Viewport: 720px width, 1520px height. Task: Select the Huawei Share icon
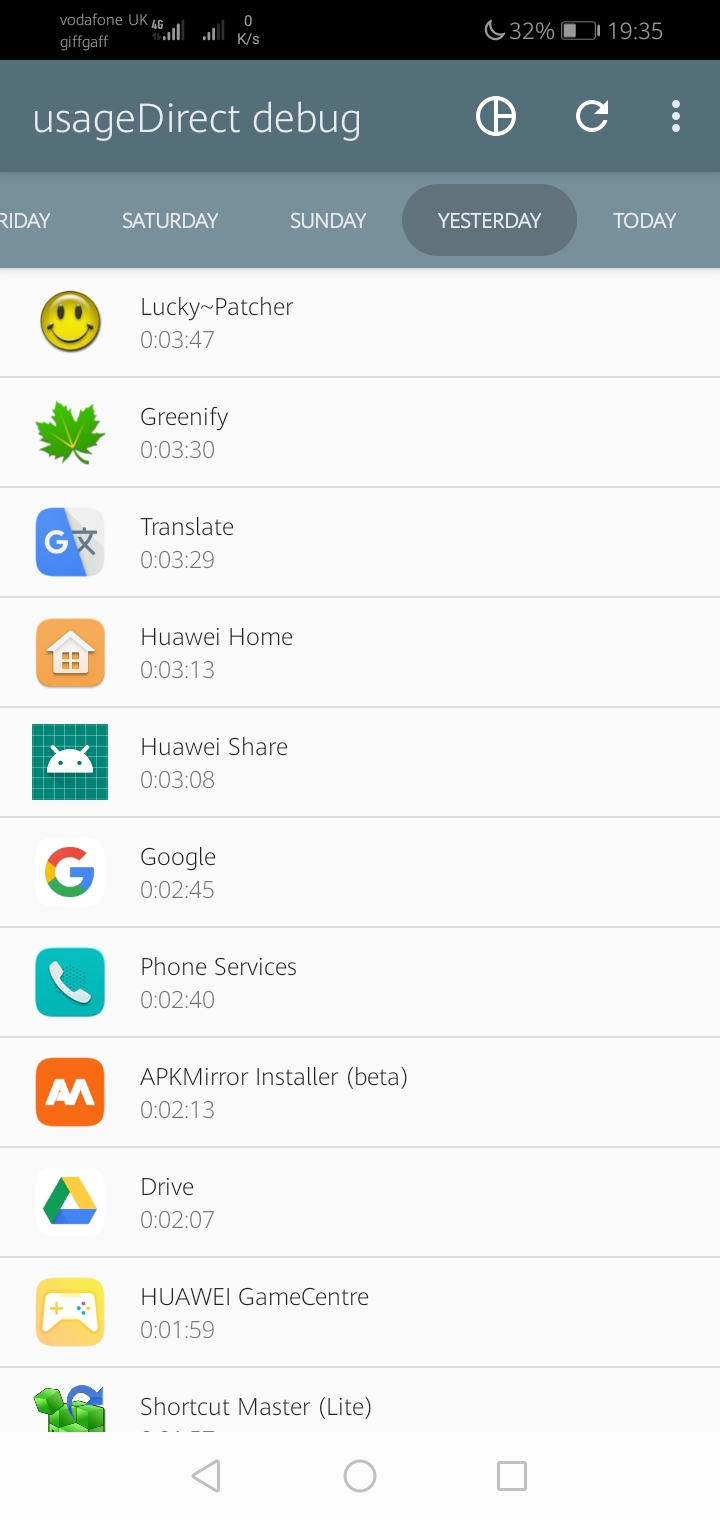(69, 762)
